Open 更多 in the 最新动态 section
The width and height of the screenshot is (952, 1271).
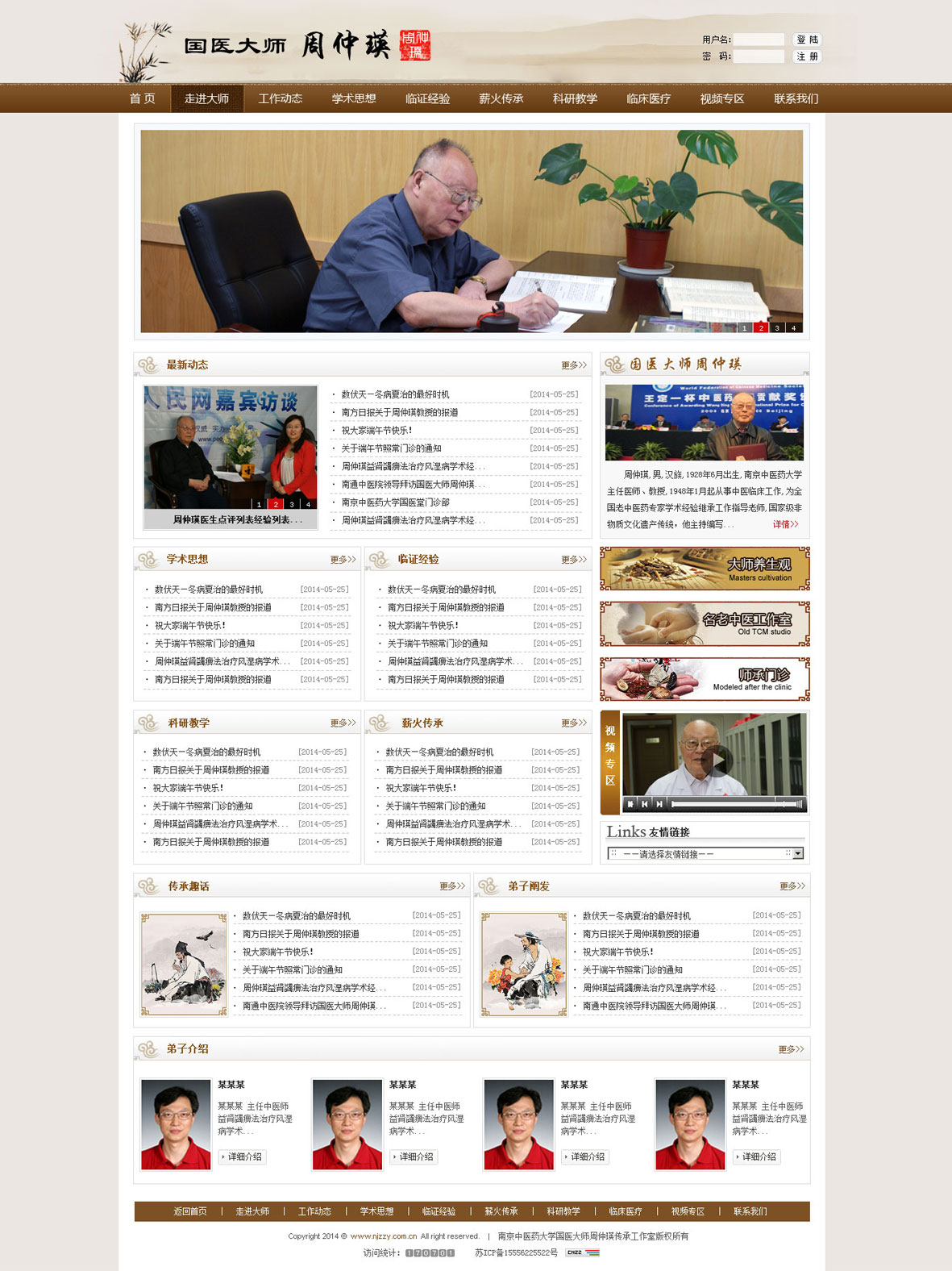(574, 365)
